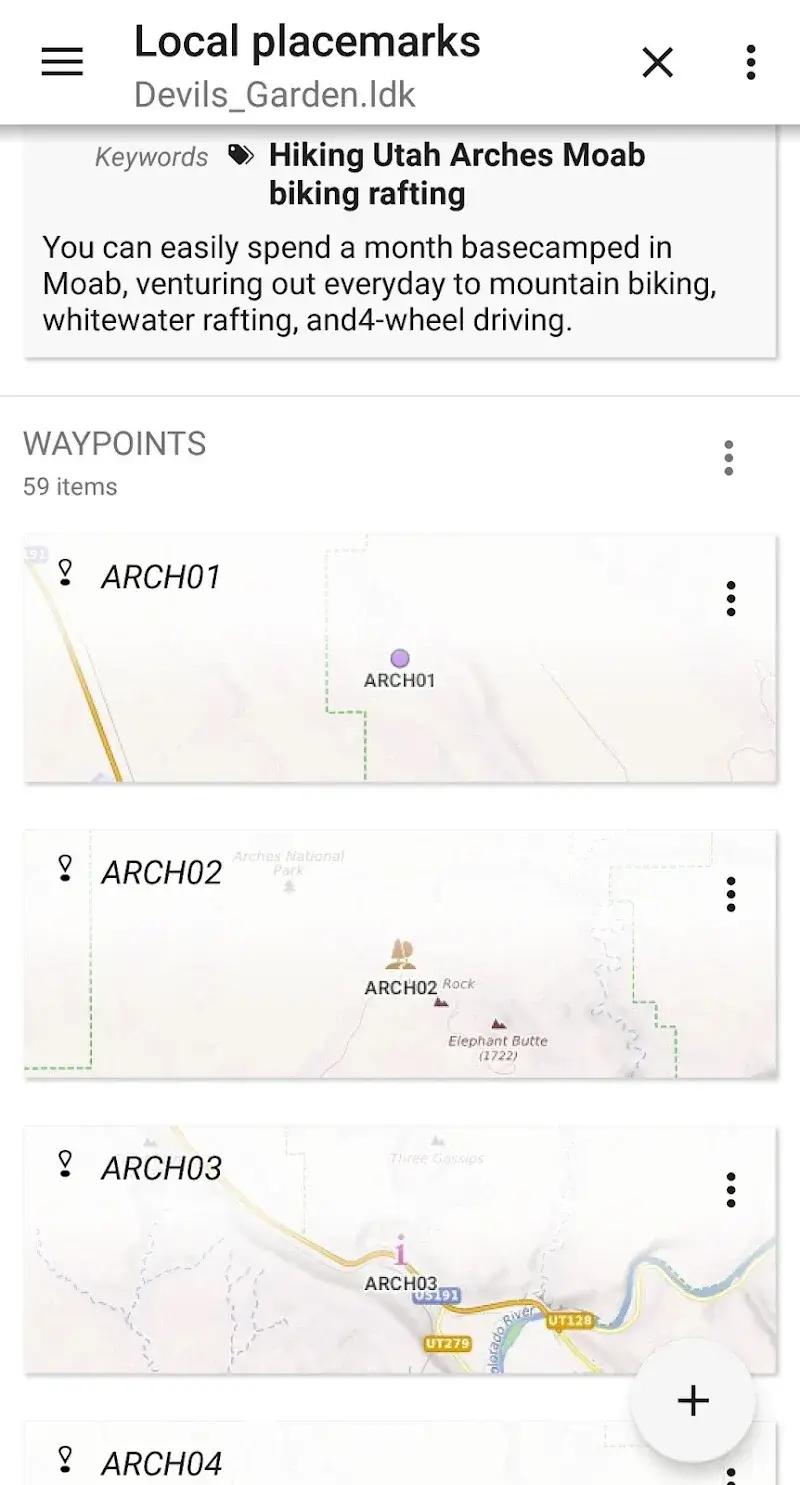800x1485 pixels.
Task: Open the WAYPOINTS section options menu
Action: [729, 457]
